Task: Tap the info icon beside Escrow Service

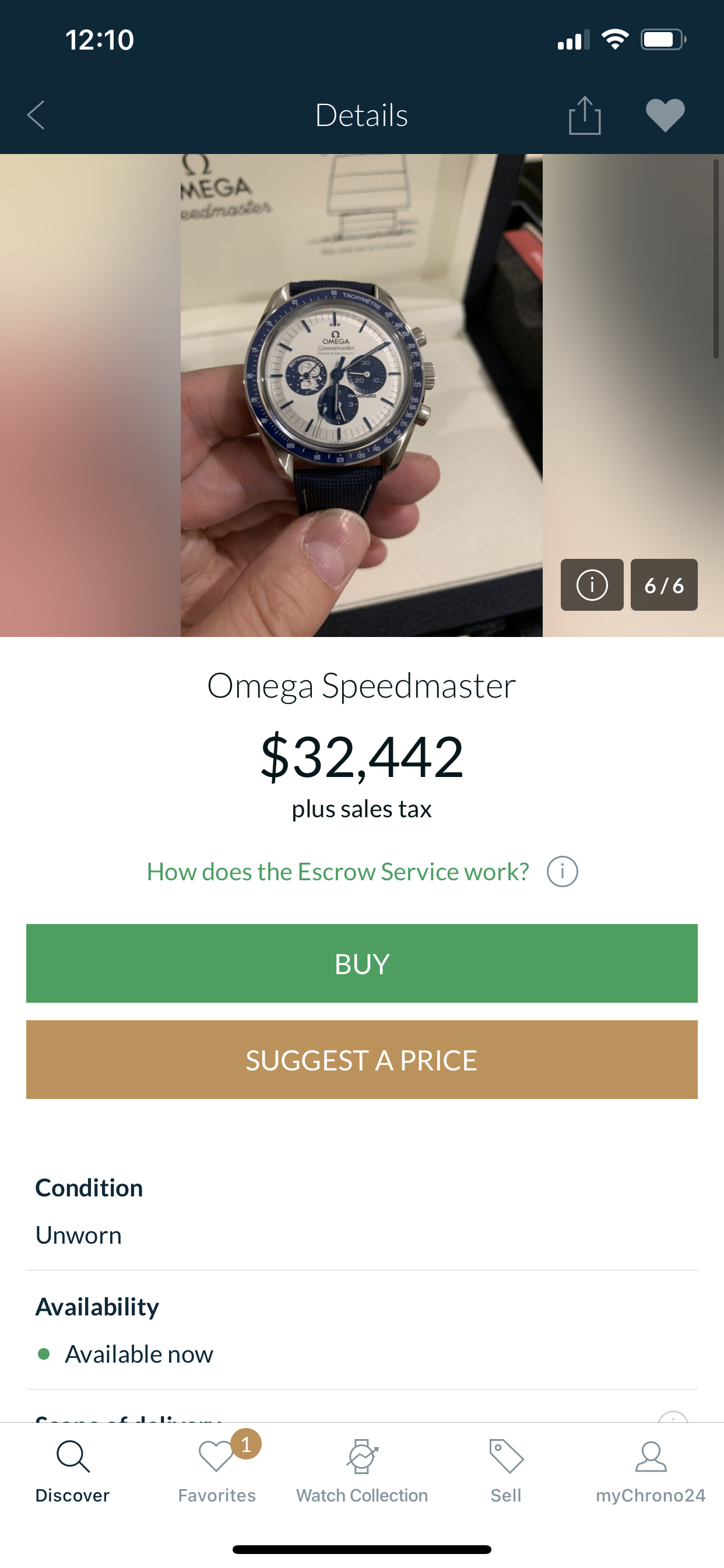Action: 562,871
